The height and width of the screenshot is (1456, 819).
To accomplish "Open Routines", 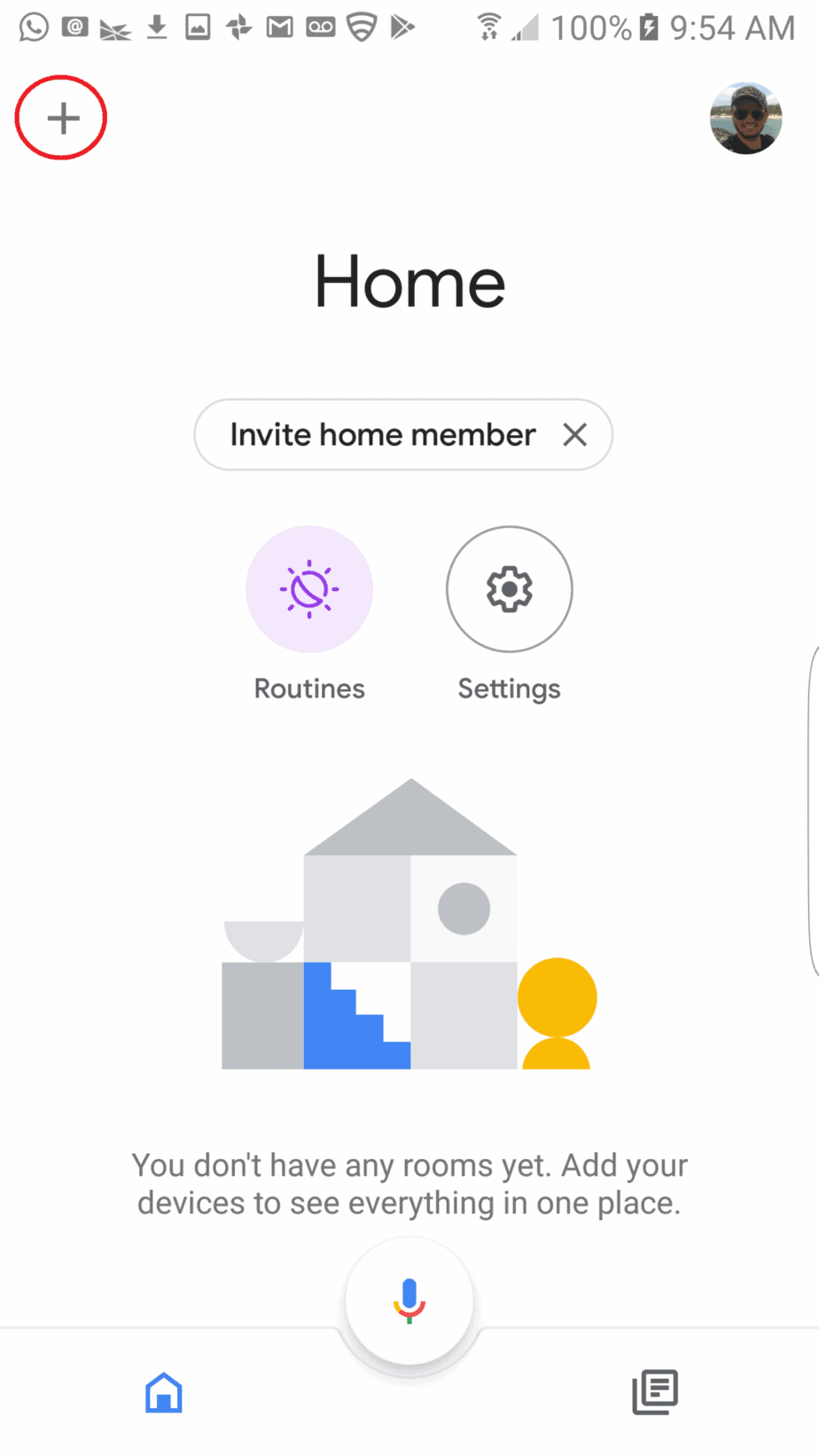I will 308,588.
